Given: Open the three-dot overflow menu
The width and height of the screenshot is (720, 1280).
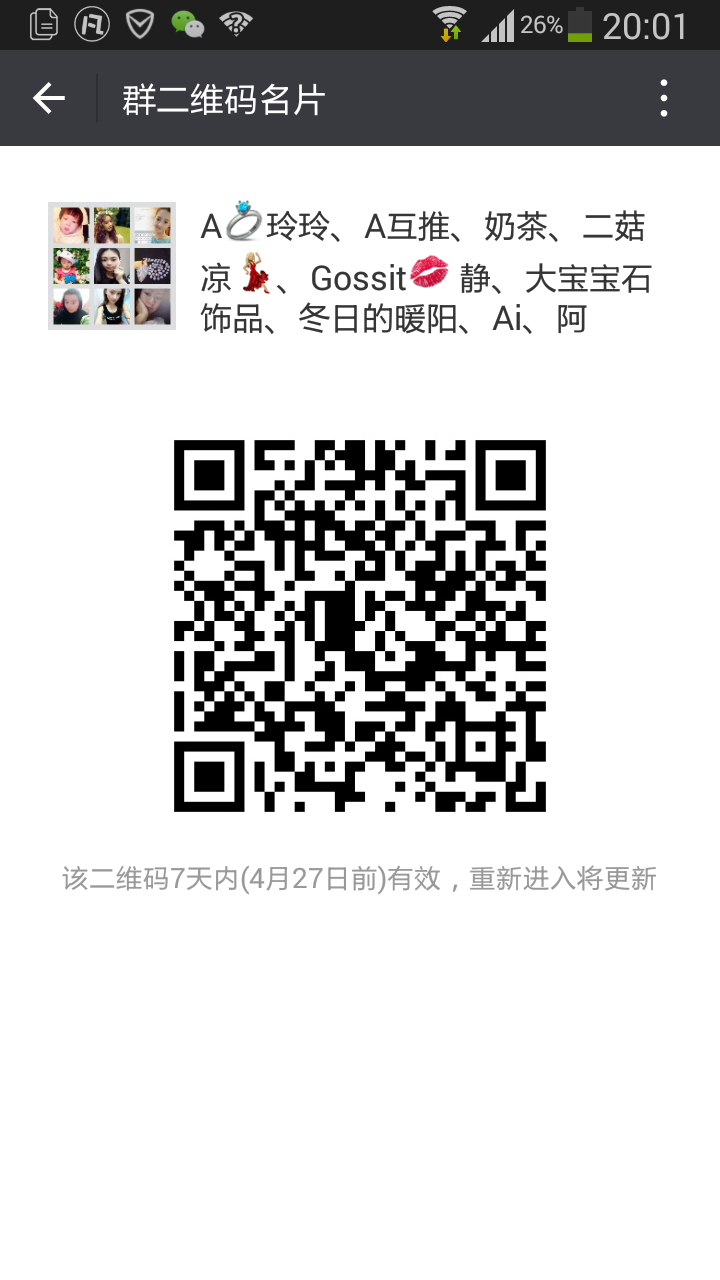Looking at the screenshot, I should (664, 98).
